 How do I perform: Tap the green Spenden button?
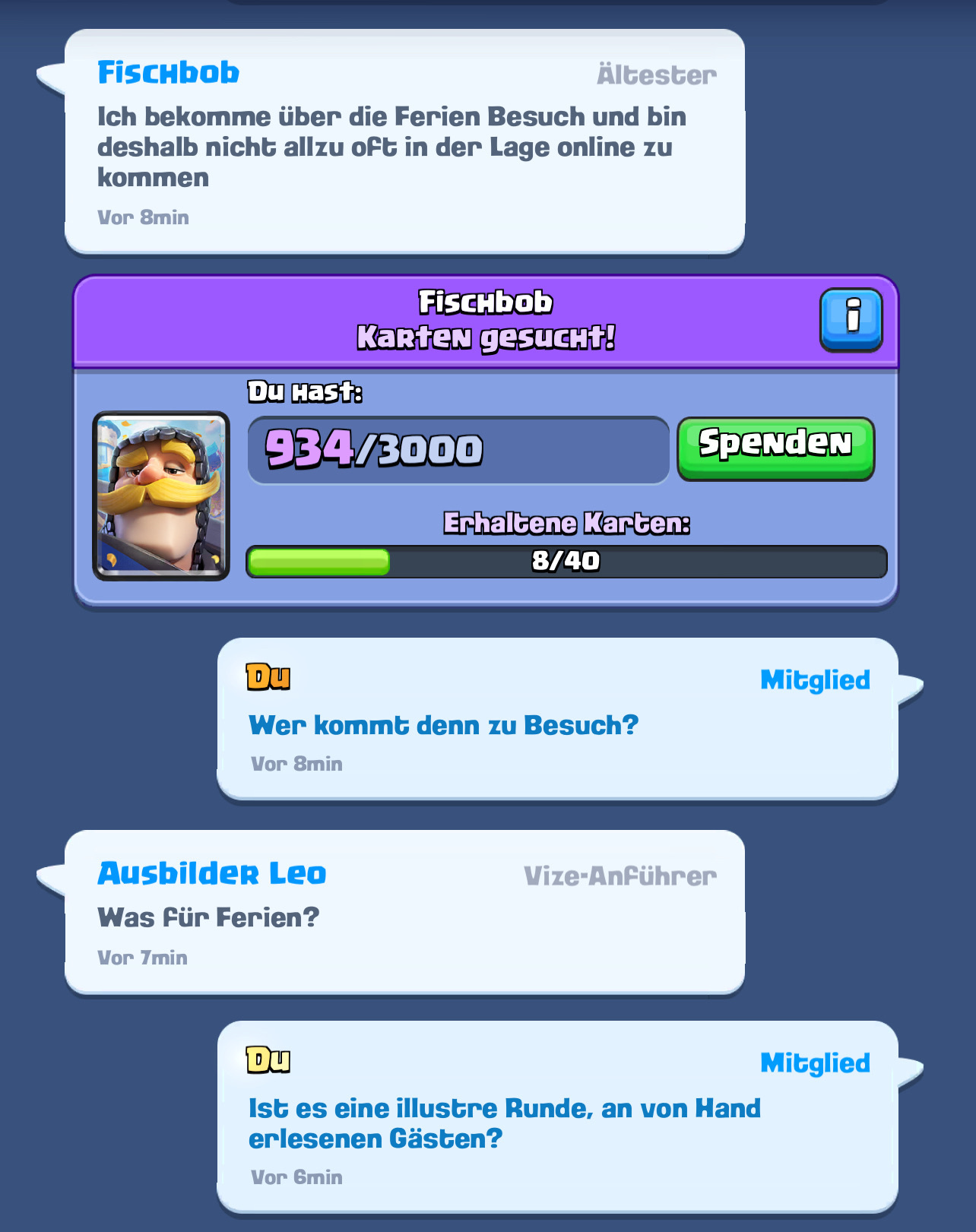(775, 447)
